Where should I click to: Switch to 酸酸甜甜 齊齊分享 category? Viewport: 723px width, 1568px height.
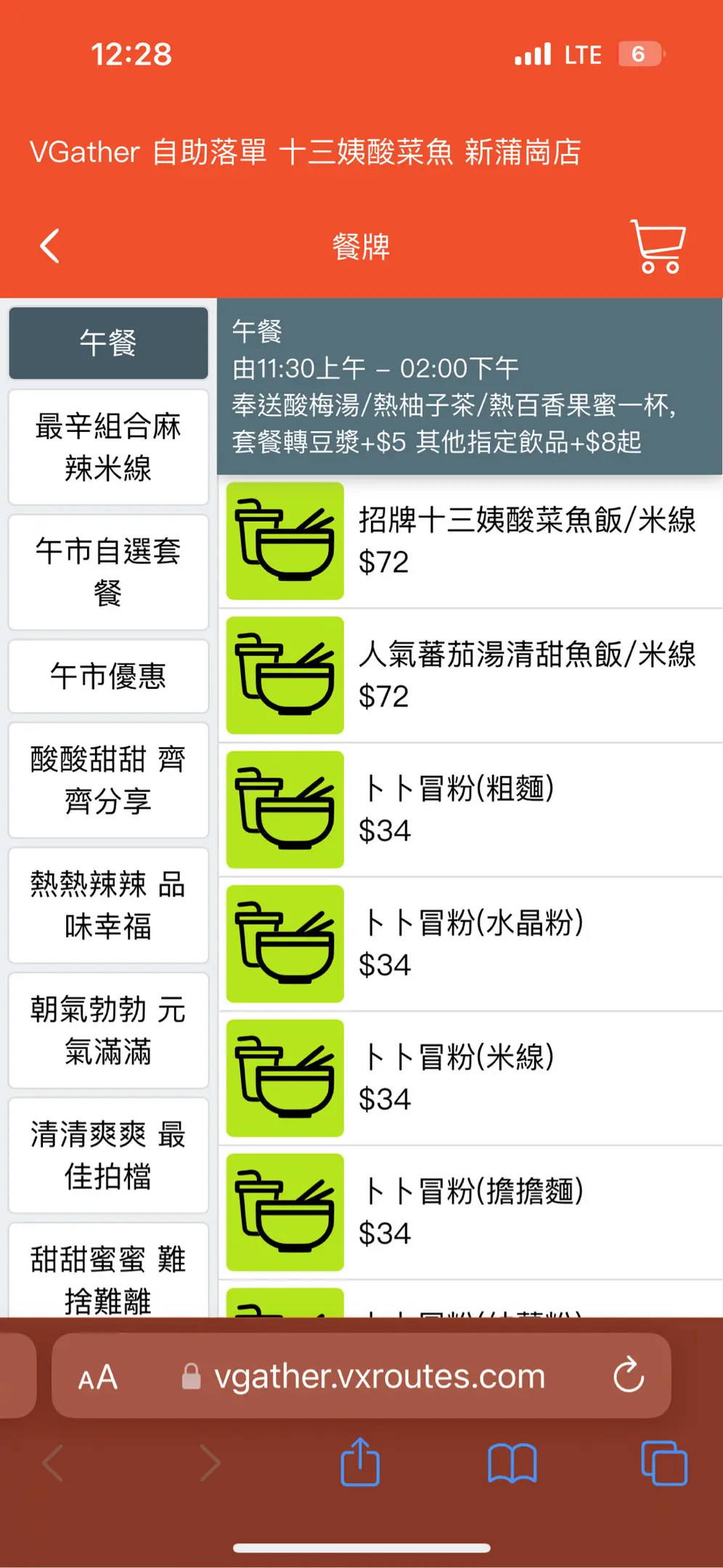[108, 780]
